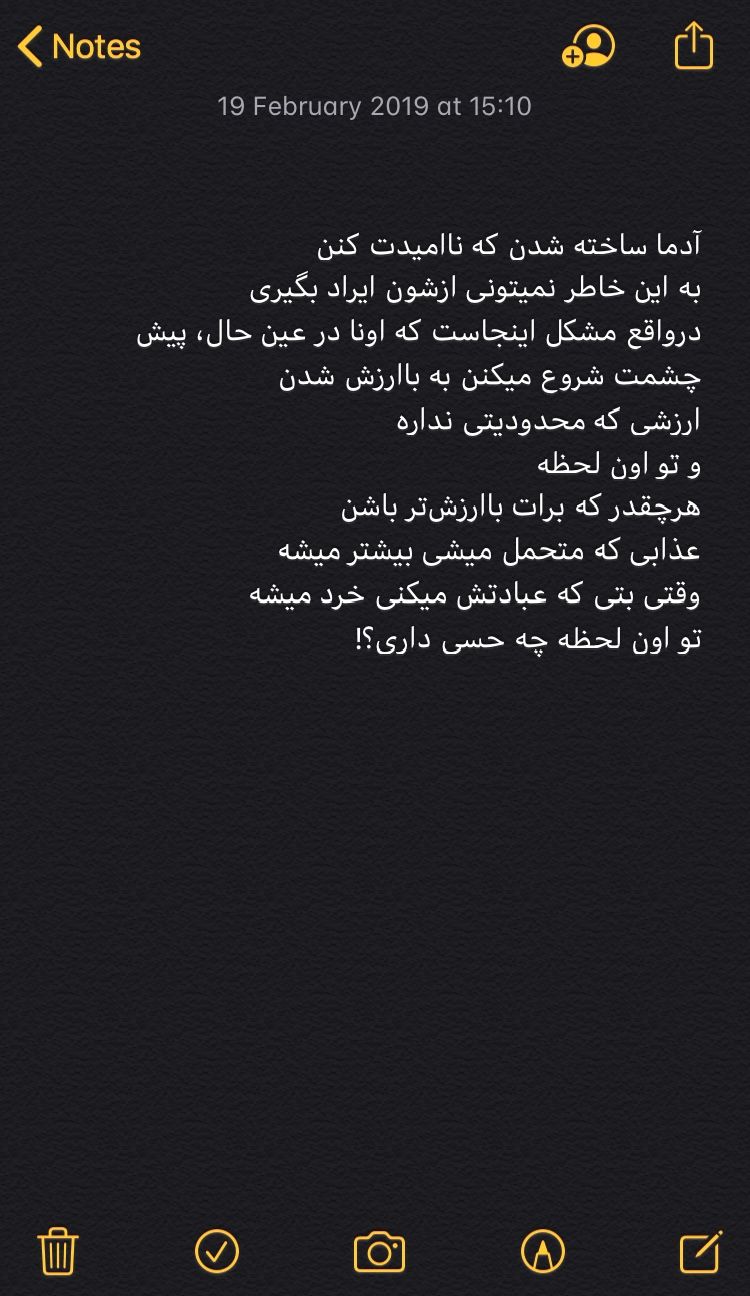The height and width of the screenshot is (1296, 750).
Task: Go back to the Notes list
Action: tap(80, 47)
